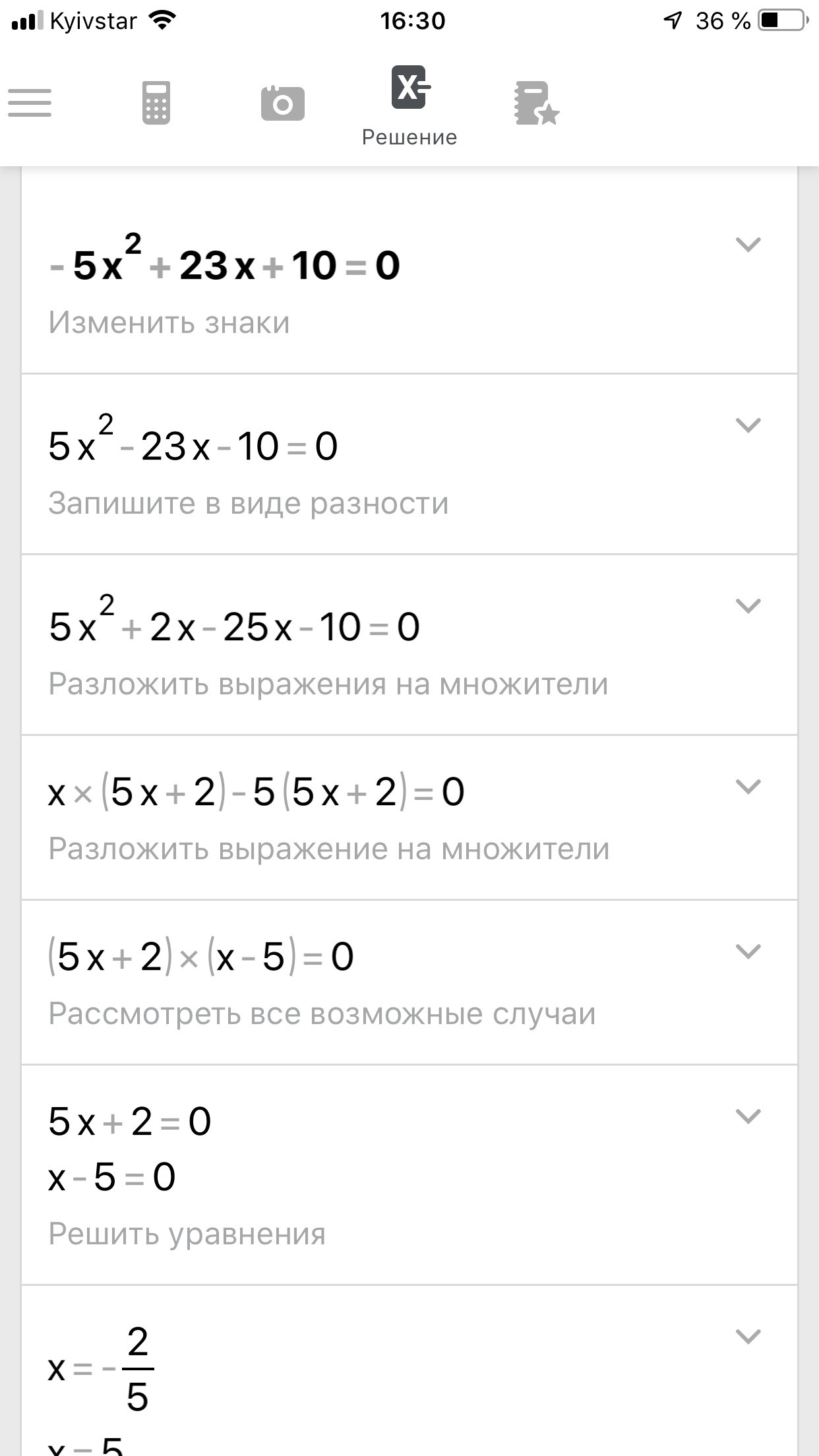The width and height of the screenshot is (819, 1456).
Task: Expand the Рассмотреть все возможные случаи step
Action: click(x=748, y=952)
